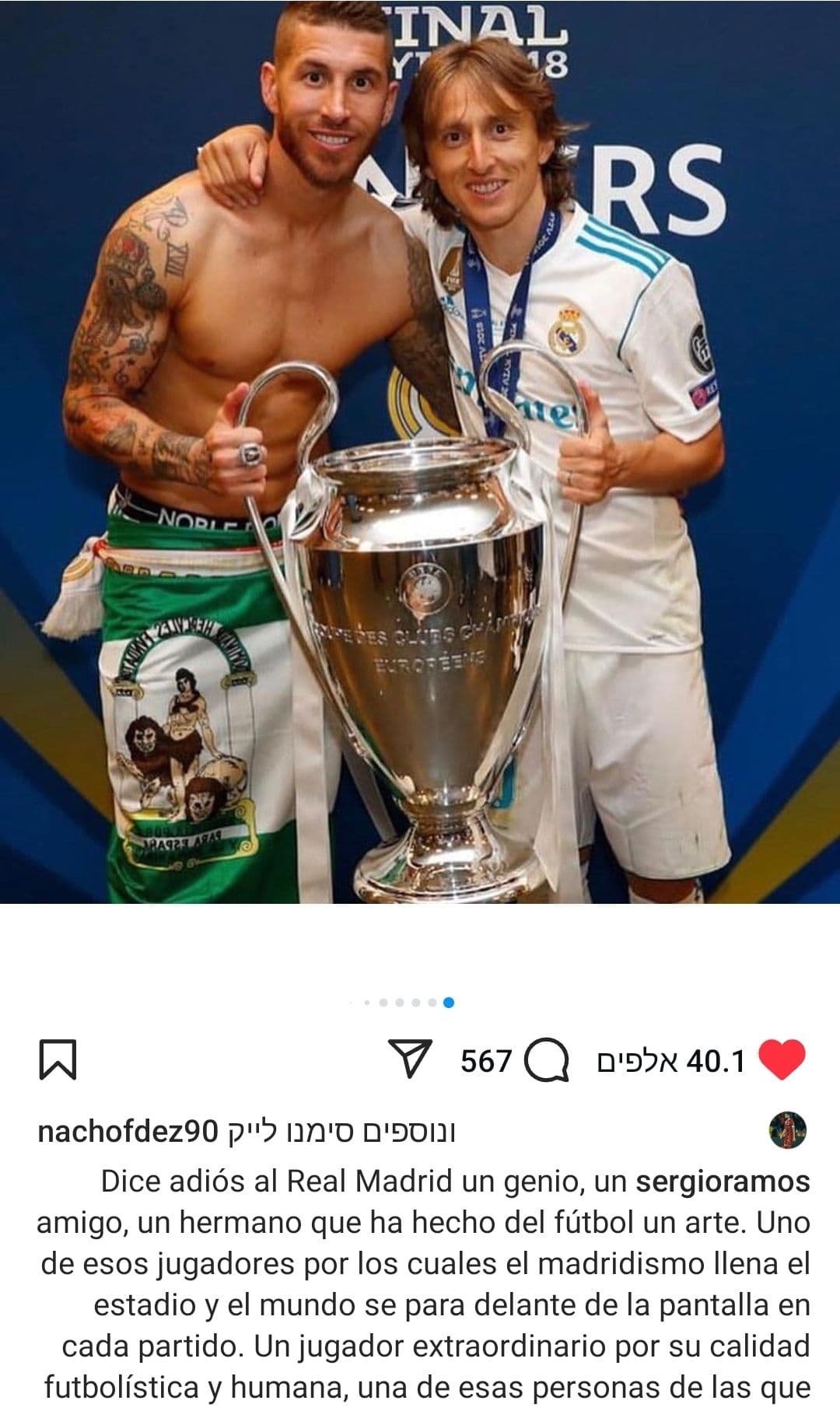Image resolution: width=840 pixels, height=1411 pixels.
Task: Unlike the post with red heart
Action: click(x=782, y=1060)
